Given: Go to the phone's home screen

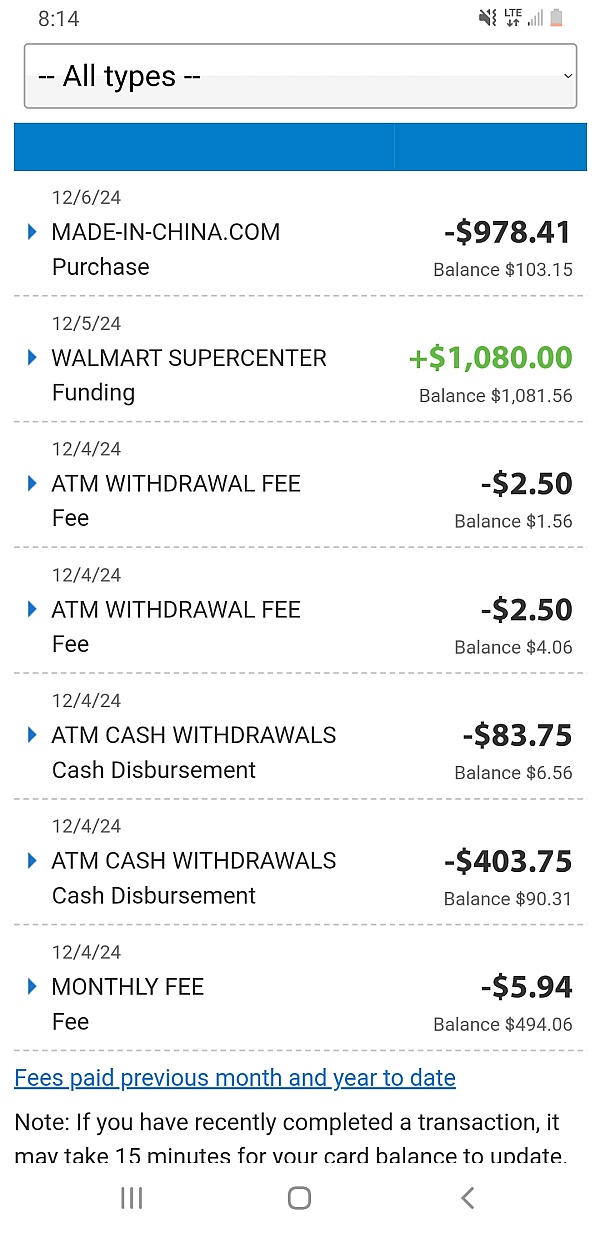Looking at the screenshot, I should tap(299, 1198).
